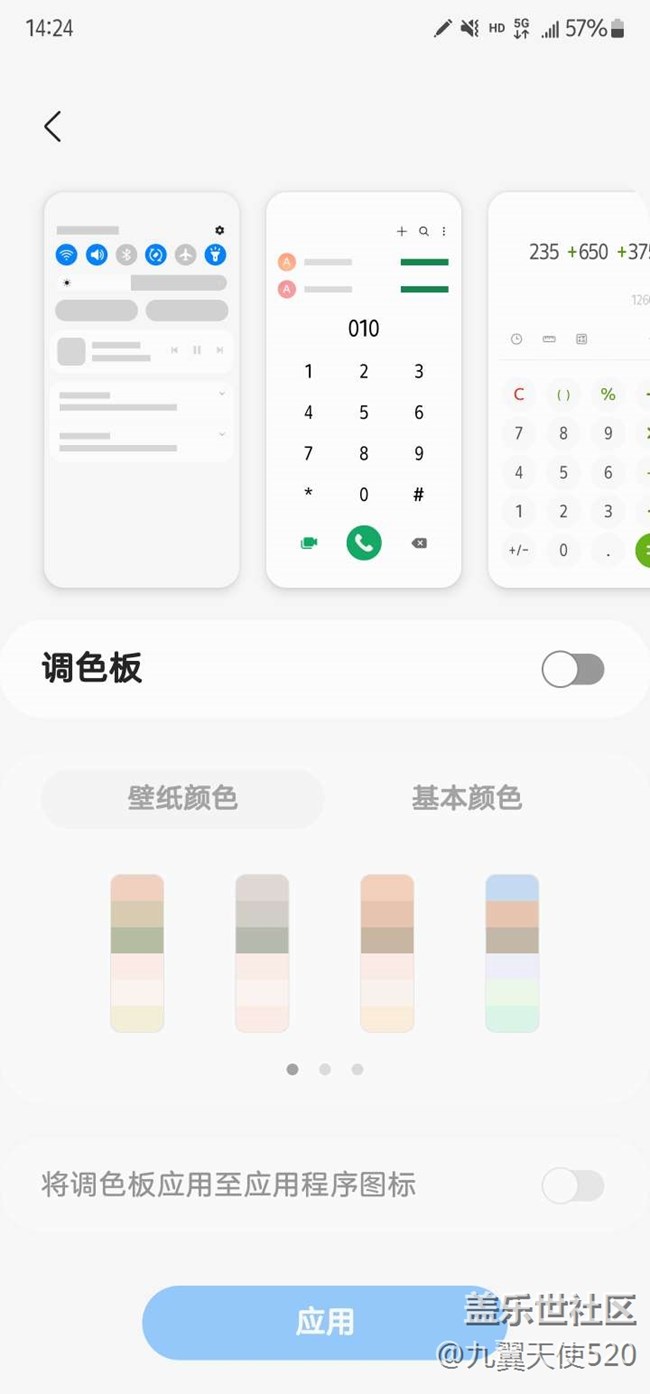Enable 将调色板应用至应用程序图标 toggle
Image resolution: width=650 pixels, height=1394 pixels.
pos(572,1186)
